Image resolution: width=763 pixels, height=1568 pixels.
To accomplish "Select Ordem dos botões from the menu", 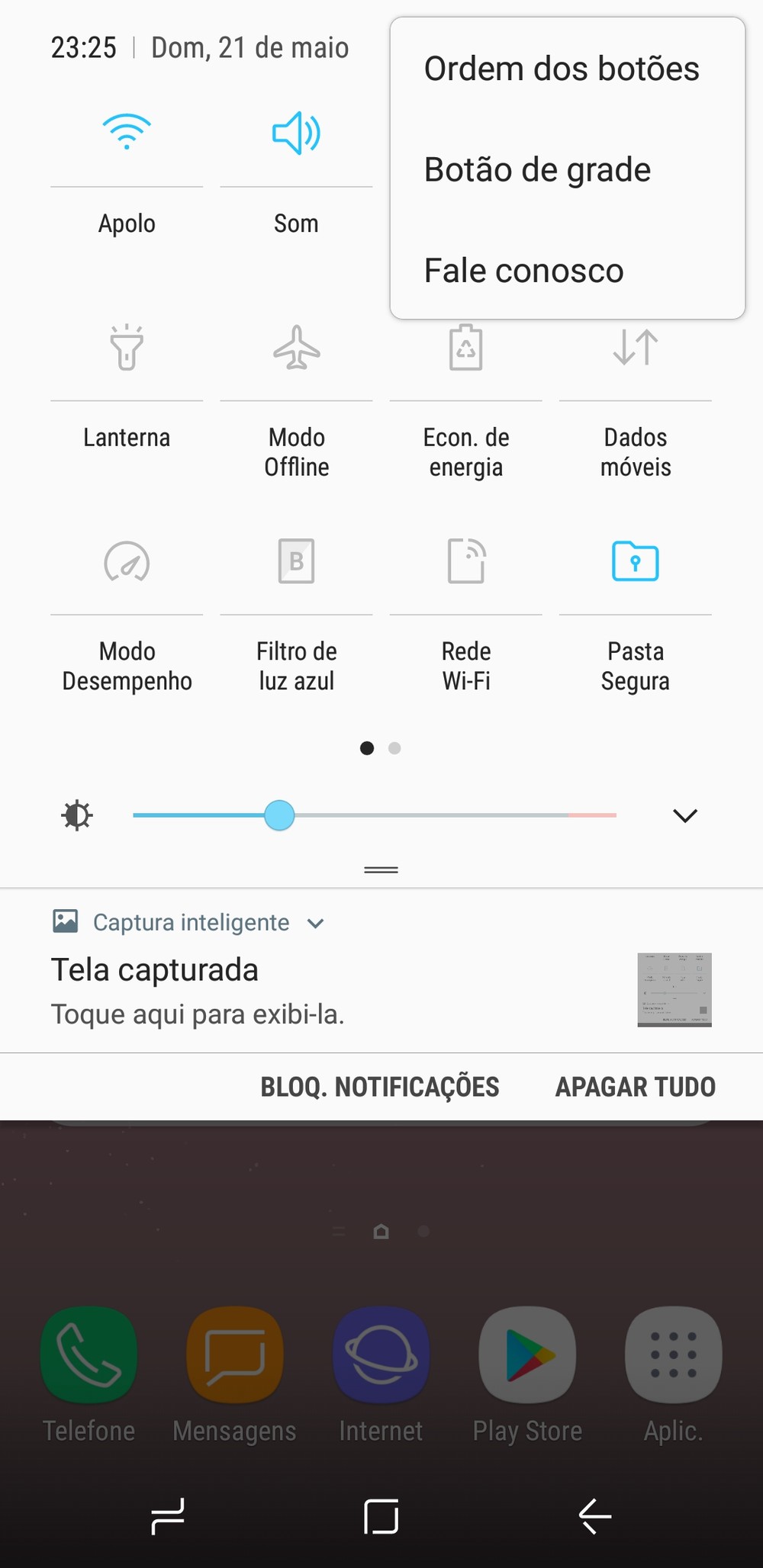I will point(562,69).
